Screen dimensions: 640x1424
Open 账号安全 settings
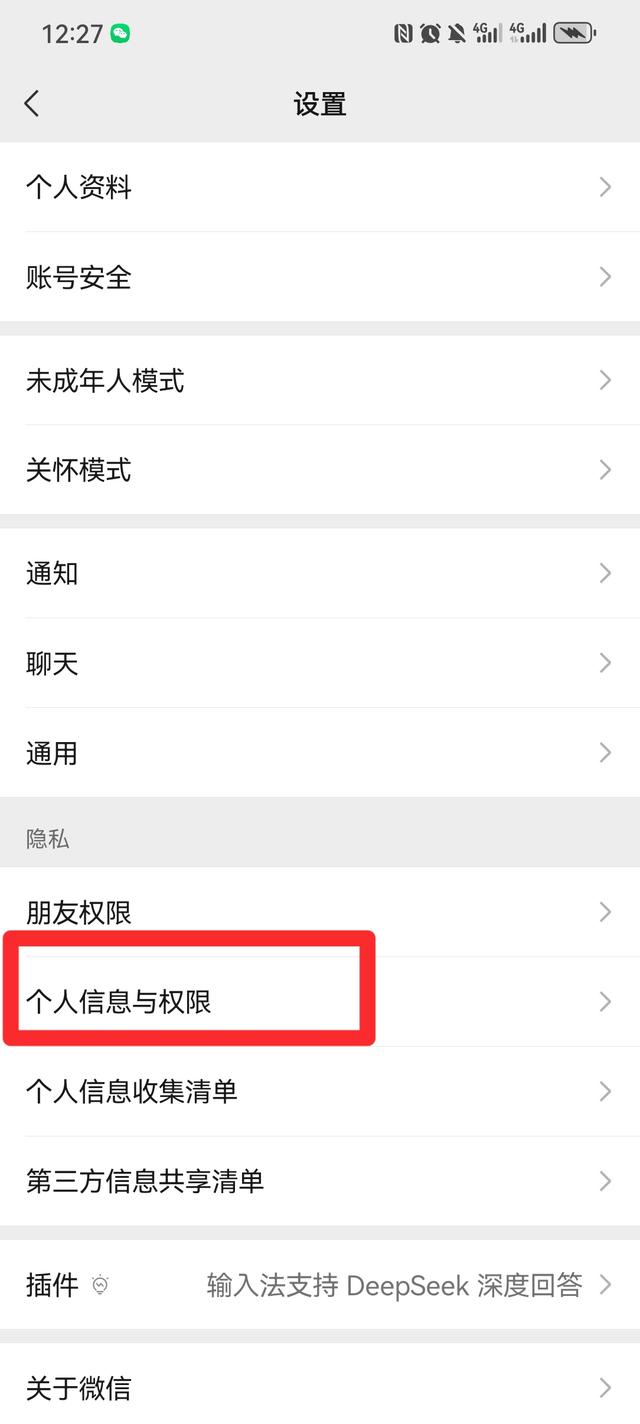320,277
